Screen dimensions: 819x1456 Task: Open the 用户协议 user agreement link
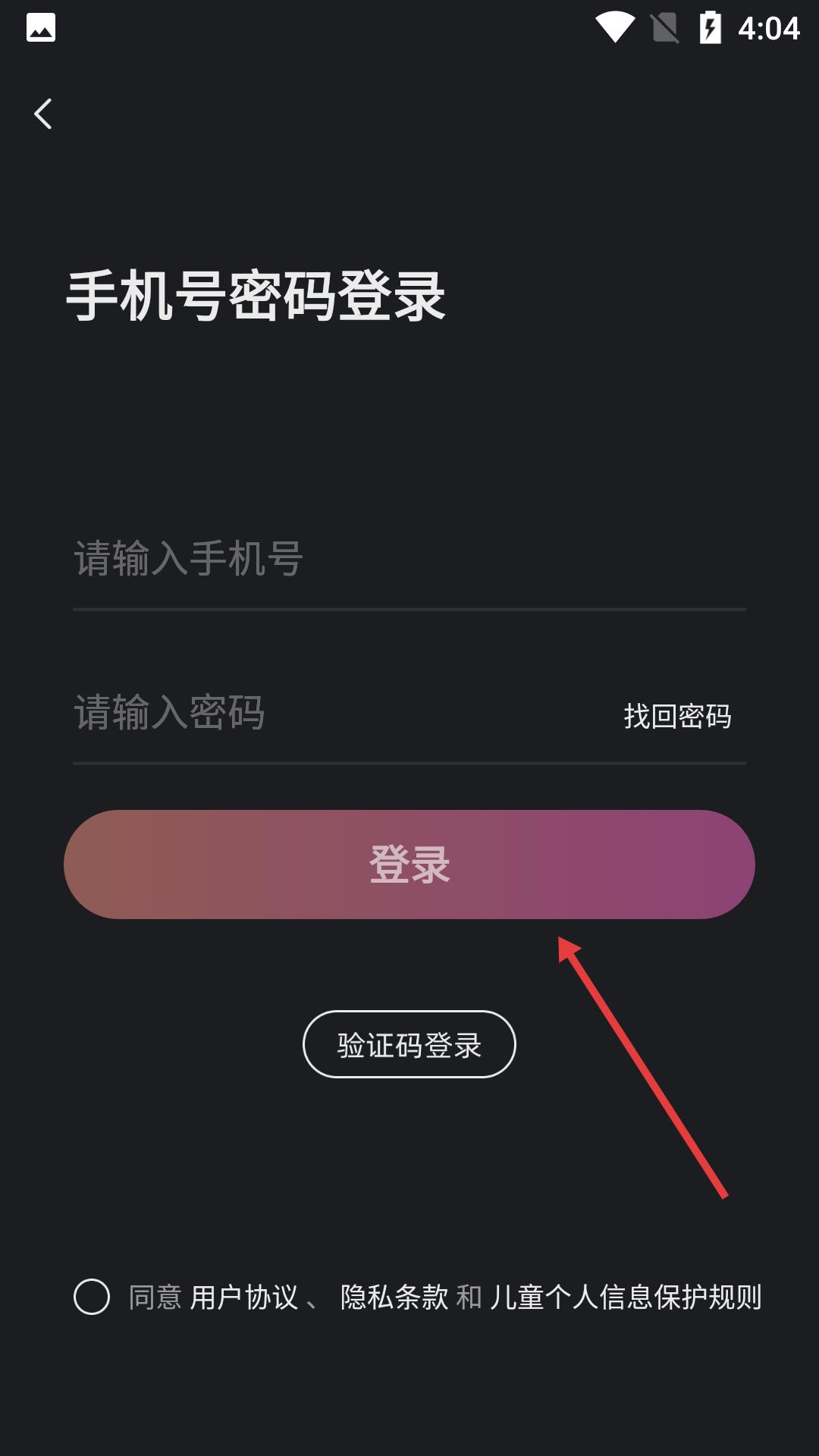click(243, 1298)
